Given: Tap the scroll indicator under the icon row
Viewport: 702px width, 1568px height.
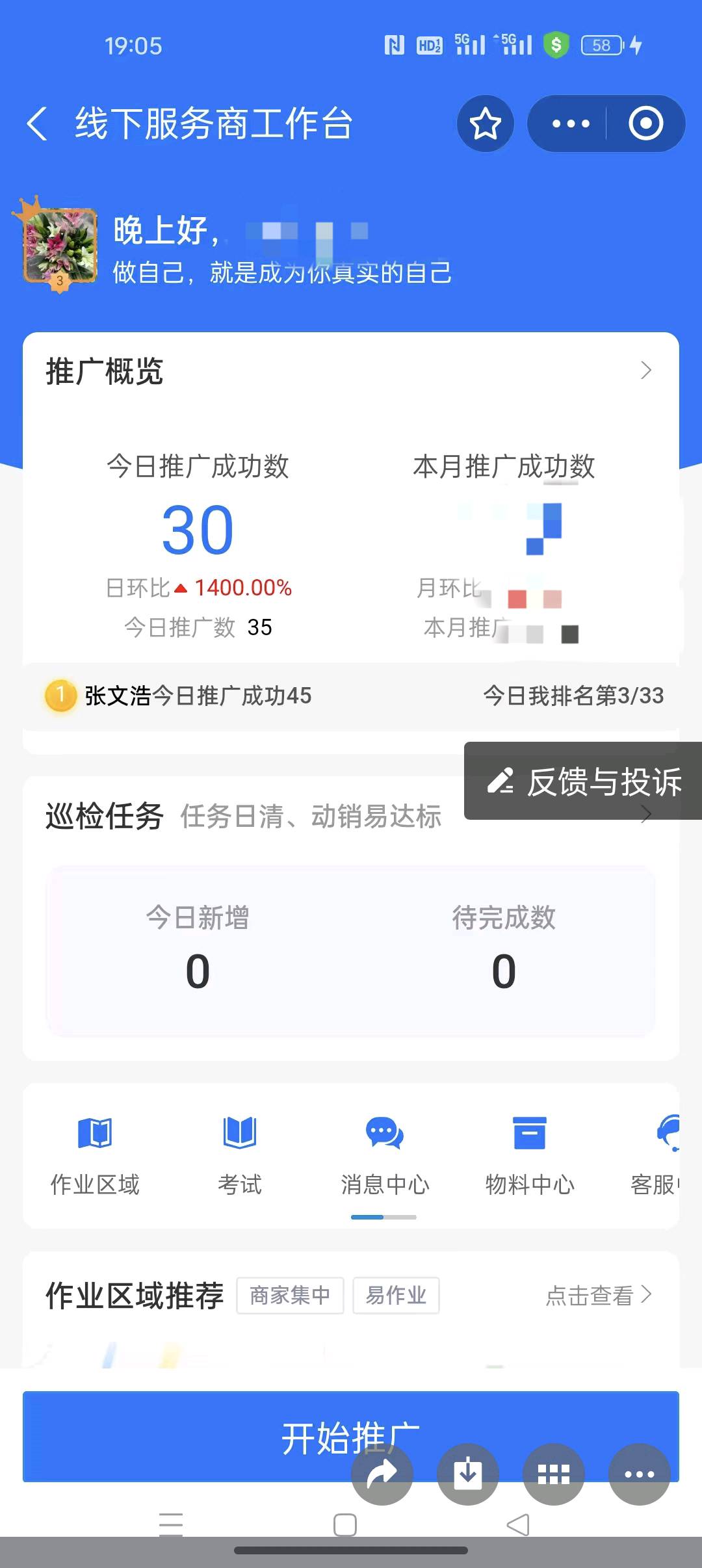Looking at the screenshot, I should (x=384, y=1217).
